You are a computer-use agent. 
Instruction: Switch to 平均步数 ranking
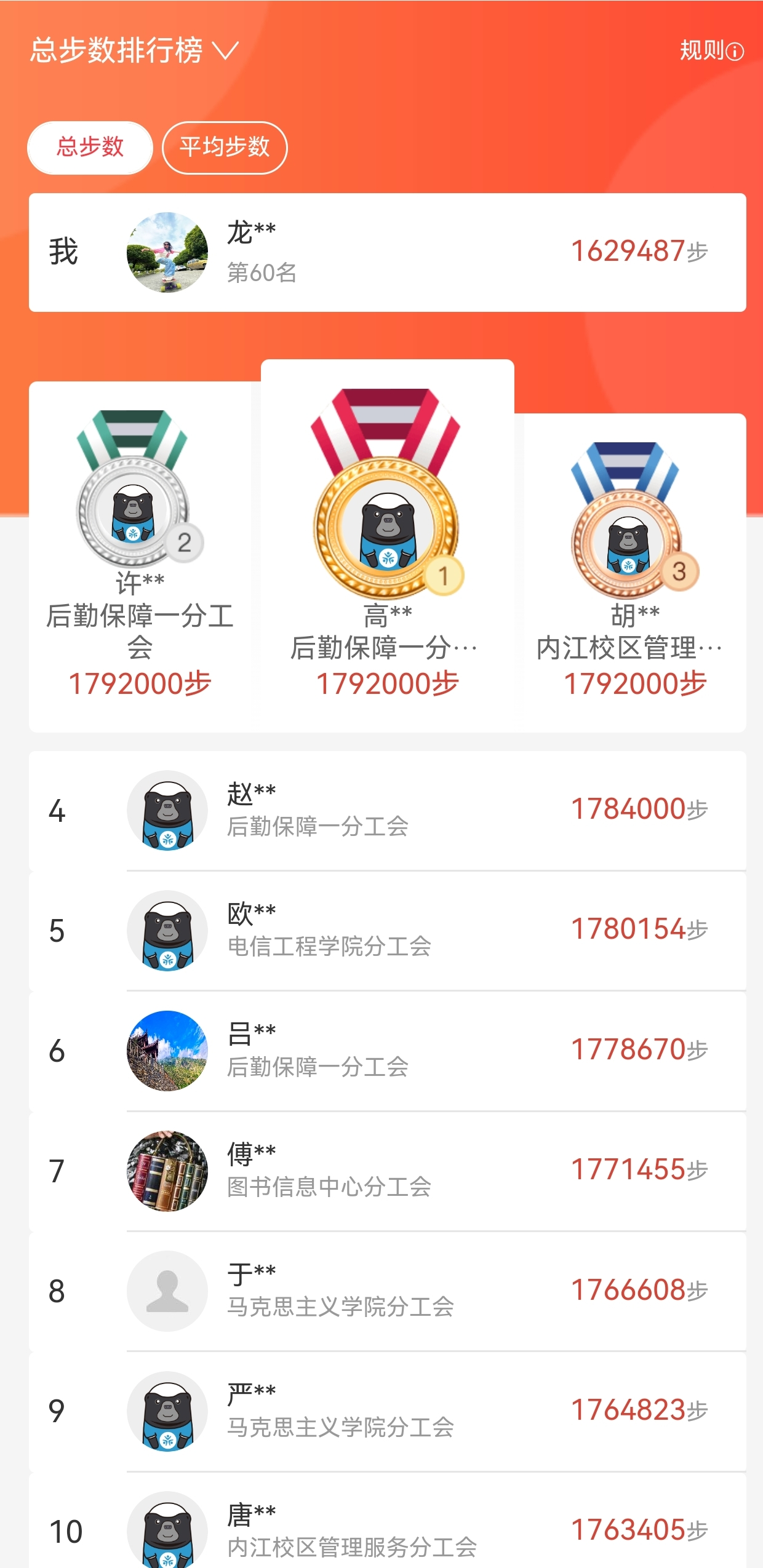pos(225,148)
